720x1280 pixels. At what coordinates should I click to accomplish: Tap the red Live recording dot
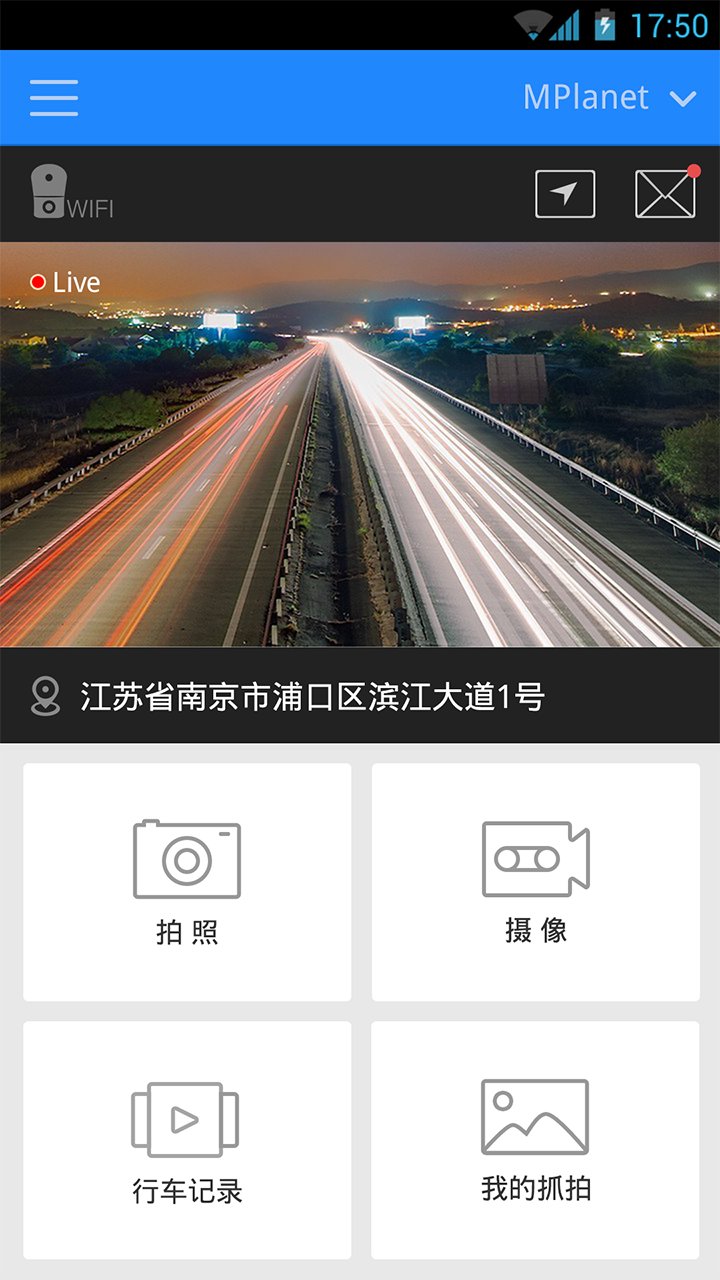click(39, 281)
